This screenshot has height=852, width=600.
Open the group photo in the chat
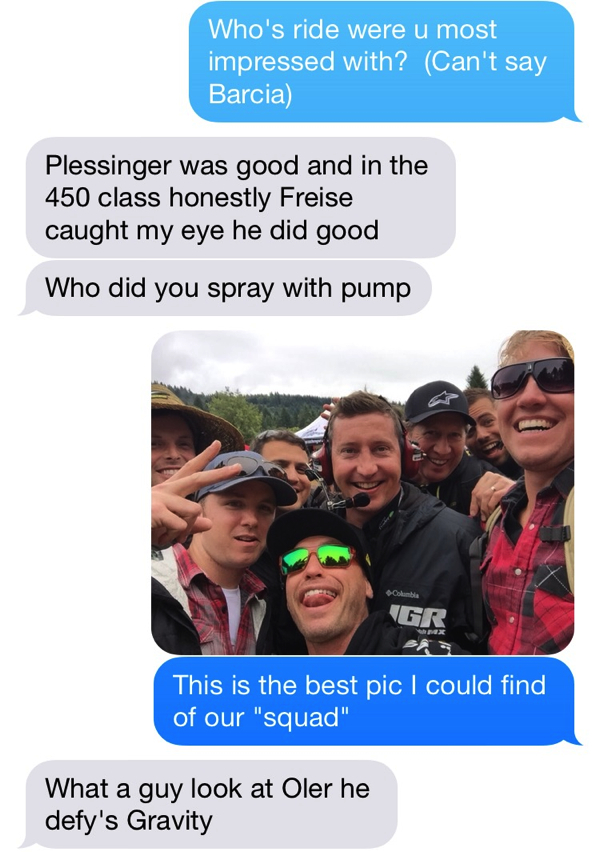coord(362,492)
